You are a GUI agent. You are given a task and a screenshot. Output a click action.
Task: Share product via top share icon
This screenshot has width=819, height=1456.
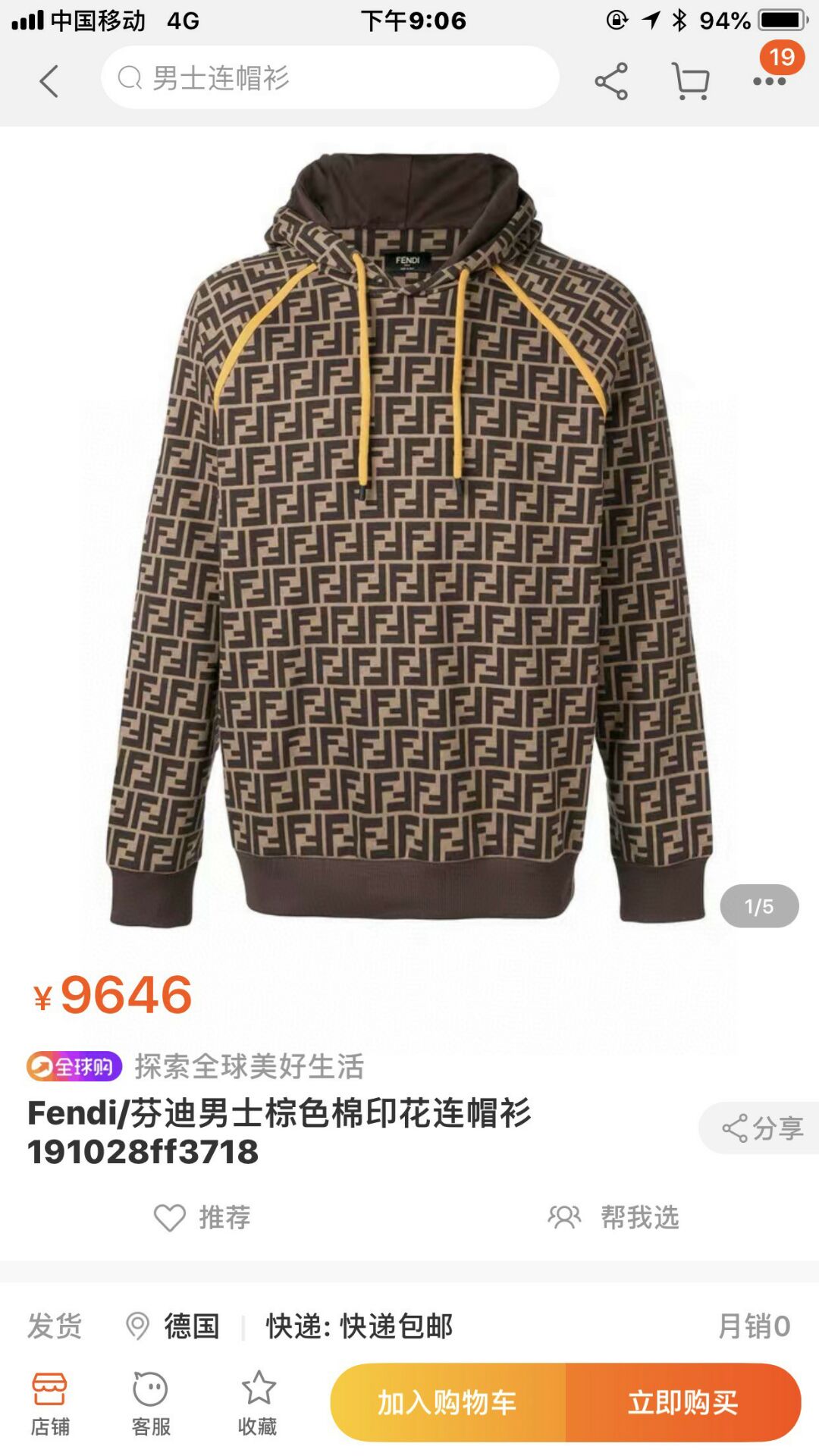(x=611, y=80)
